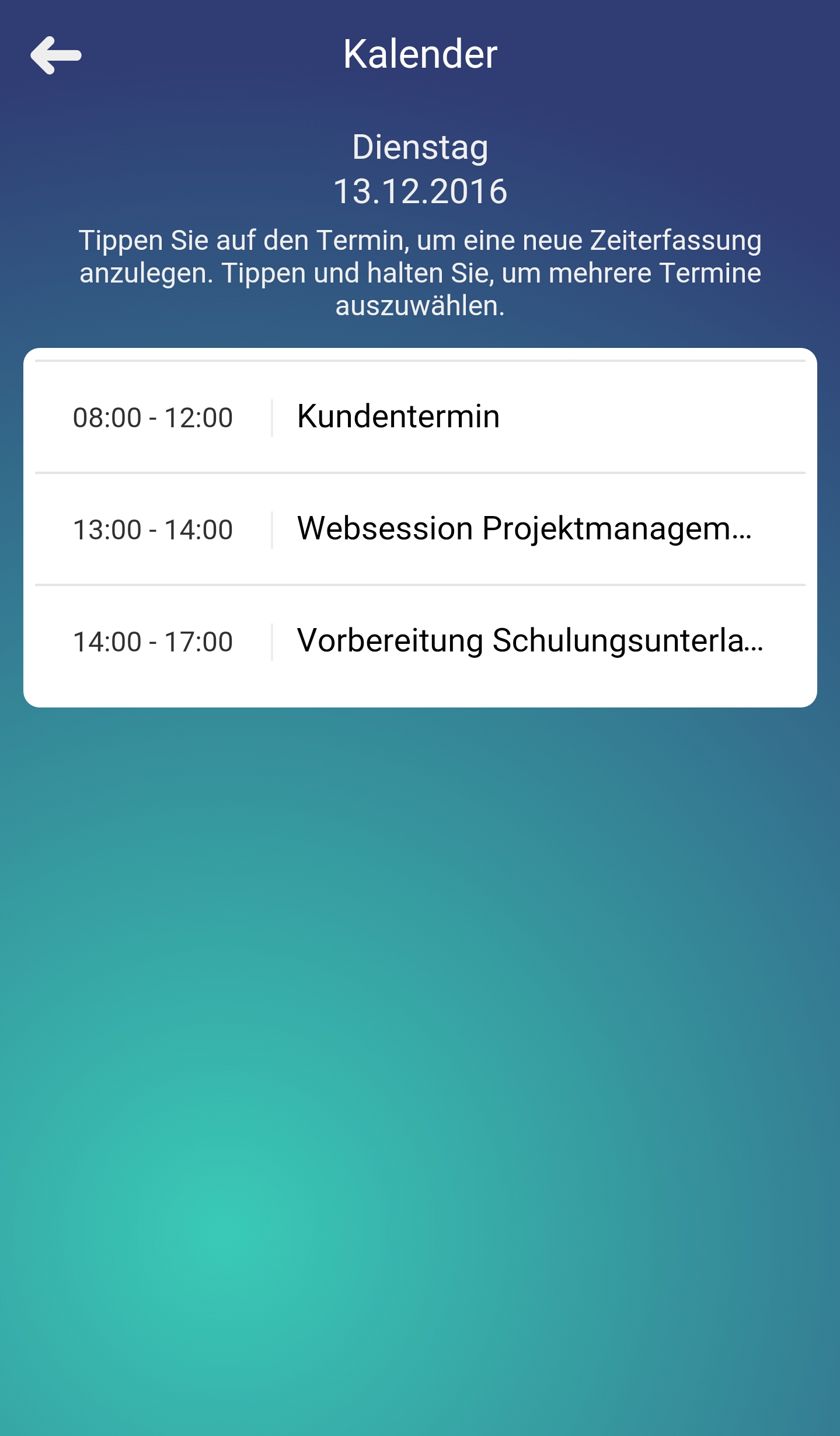840x1436 pixels.
Task: Tap the date 13.12.2016
Action: click(x=420, y=190)
